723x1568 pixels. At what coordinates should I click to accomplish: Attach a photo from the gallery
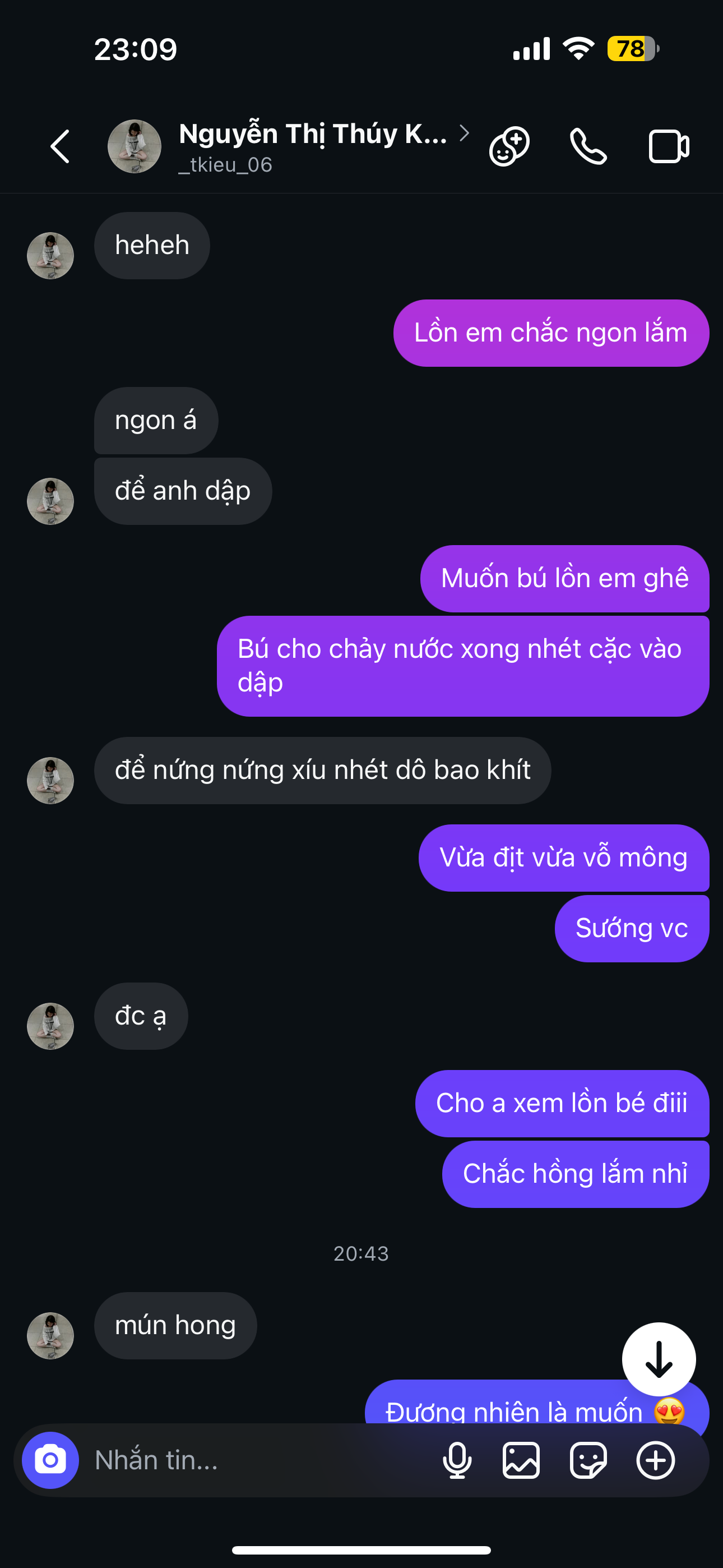tap(521, 1460)
